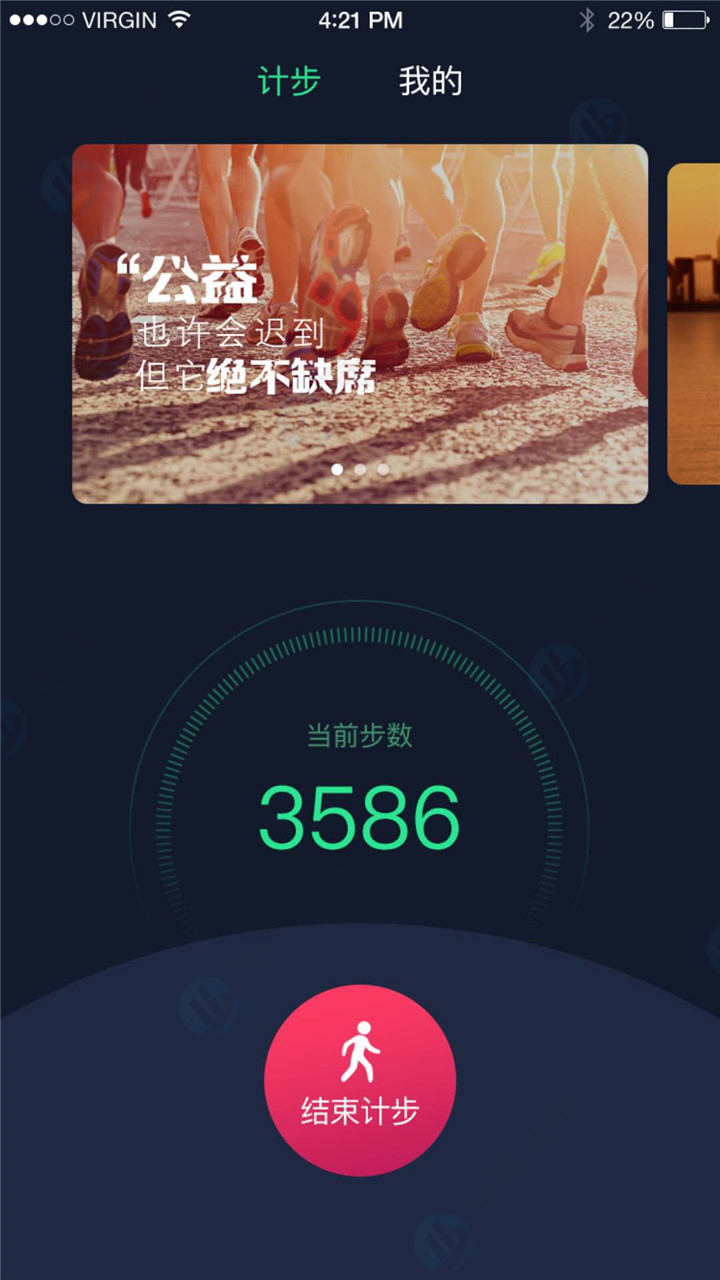Jump to the second banner page dot
This screenshot has height=1280, width=720.
pyautogui.click(x=360, y=469)
